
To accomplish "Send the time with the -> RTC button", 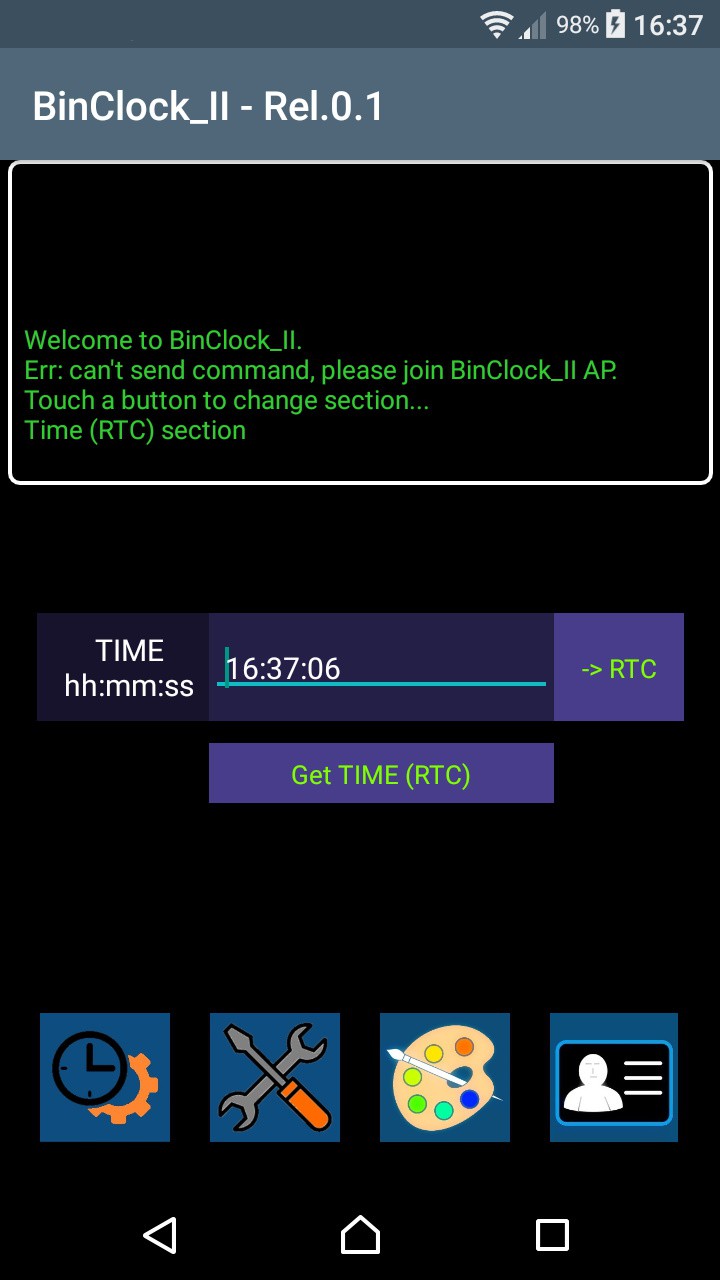I will [619, 667].
